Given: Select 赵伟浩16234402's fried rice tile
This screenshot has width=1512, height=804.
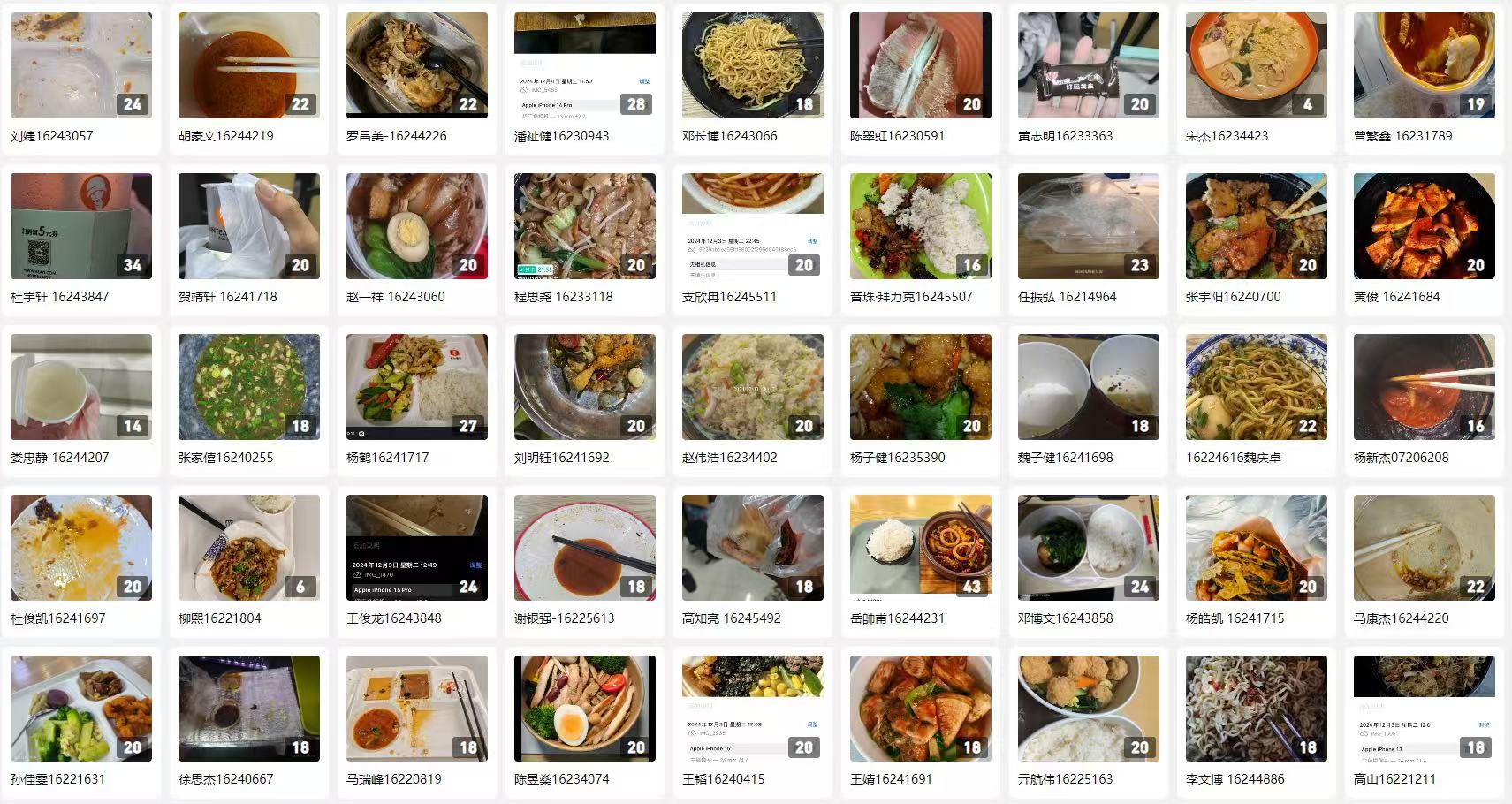Looking at the screenshot, I should tap(753, 388).
